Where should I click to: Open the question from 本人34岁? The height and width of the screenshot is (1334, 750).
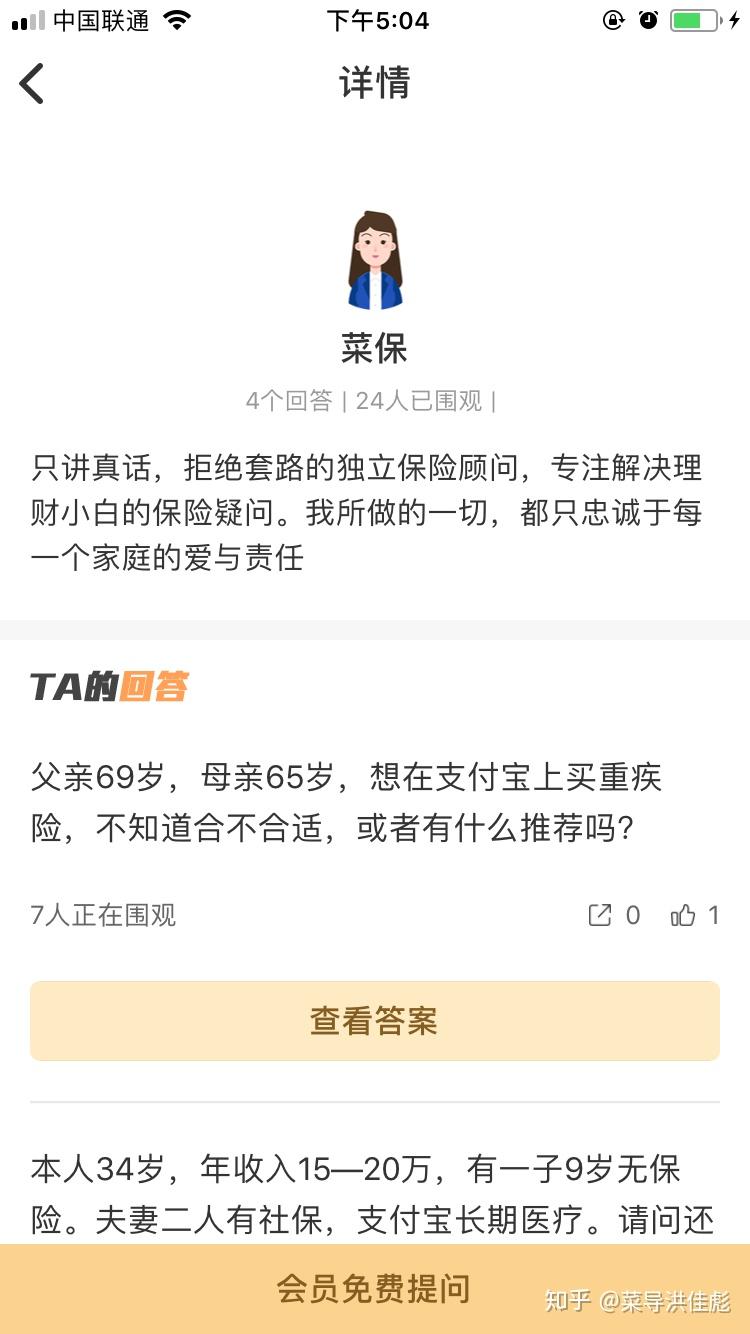click(x=372, y=1194)
